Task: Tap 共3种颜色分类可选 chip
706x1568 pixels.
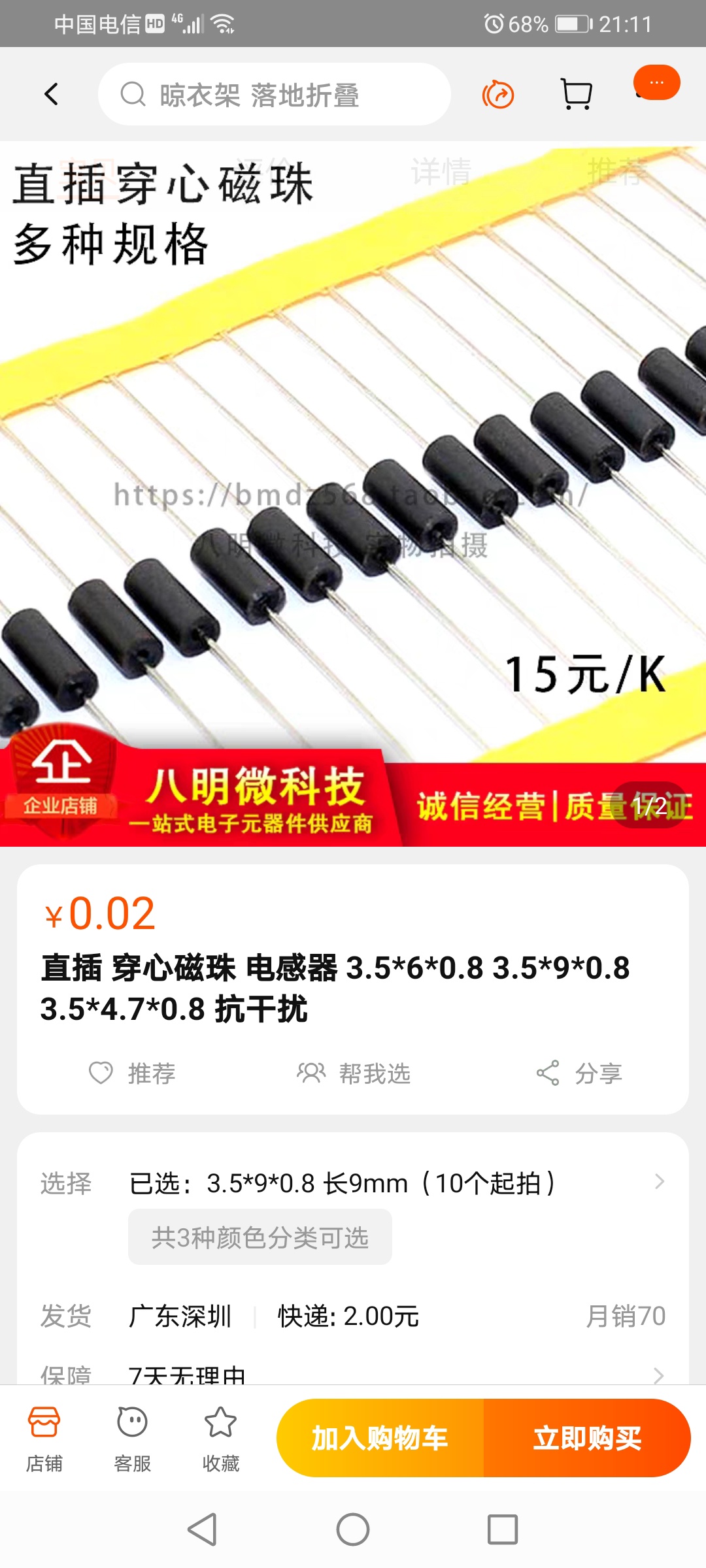Action: [x=260, y=1237]
